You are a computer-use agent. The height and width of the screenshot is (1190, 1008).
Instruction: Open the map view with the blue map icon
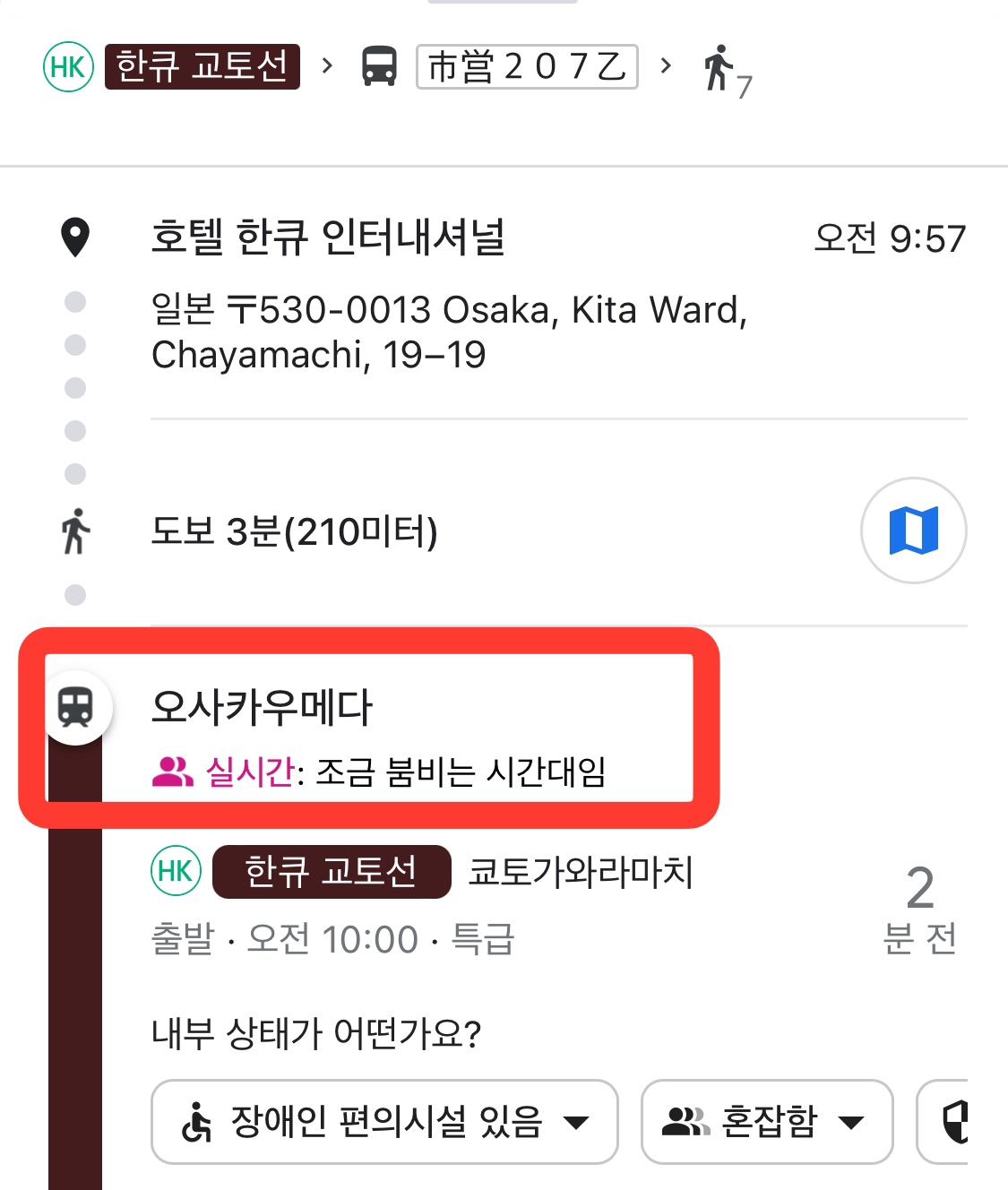(x=912, y=530)
